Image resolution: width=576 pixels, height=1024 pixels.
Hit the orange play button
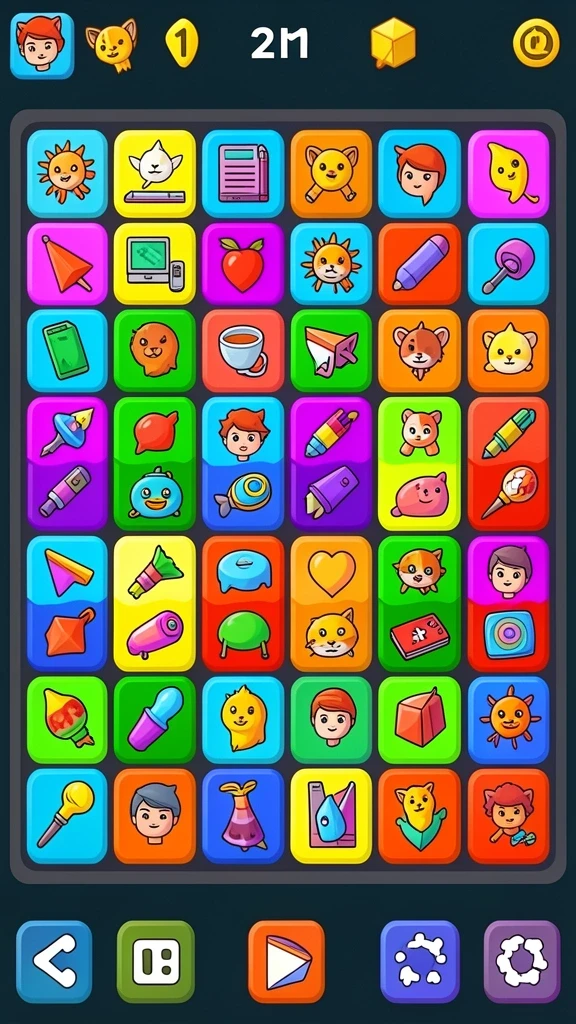[x=286, y=961]
